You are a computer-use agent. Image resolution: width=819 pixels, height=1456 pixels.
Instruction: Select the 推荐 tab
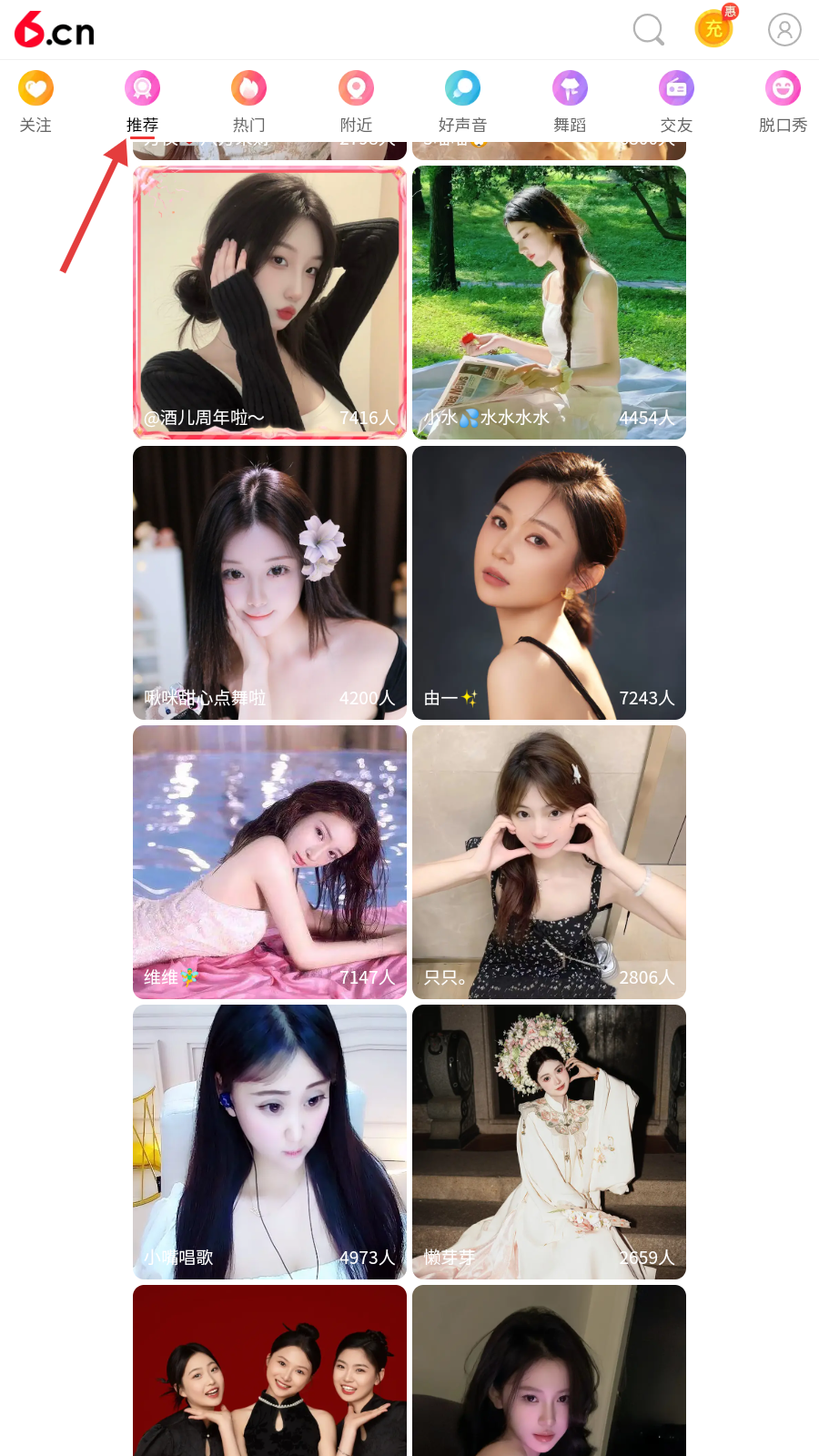click(142, 101)
